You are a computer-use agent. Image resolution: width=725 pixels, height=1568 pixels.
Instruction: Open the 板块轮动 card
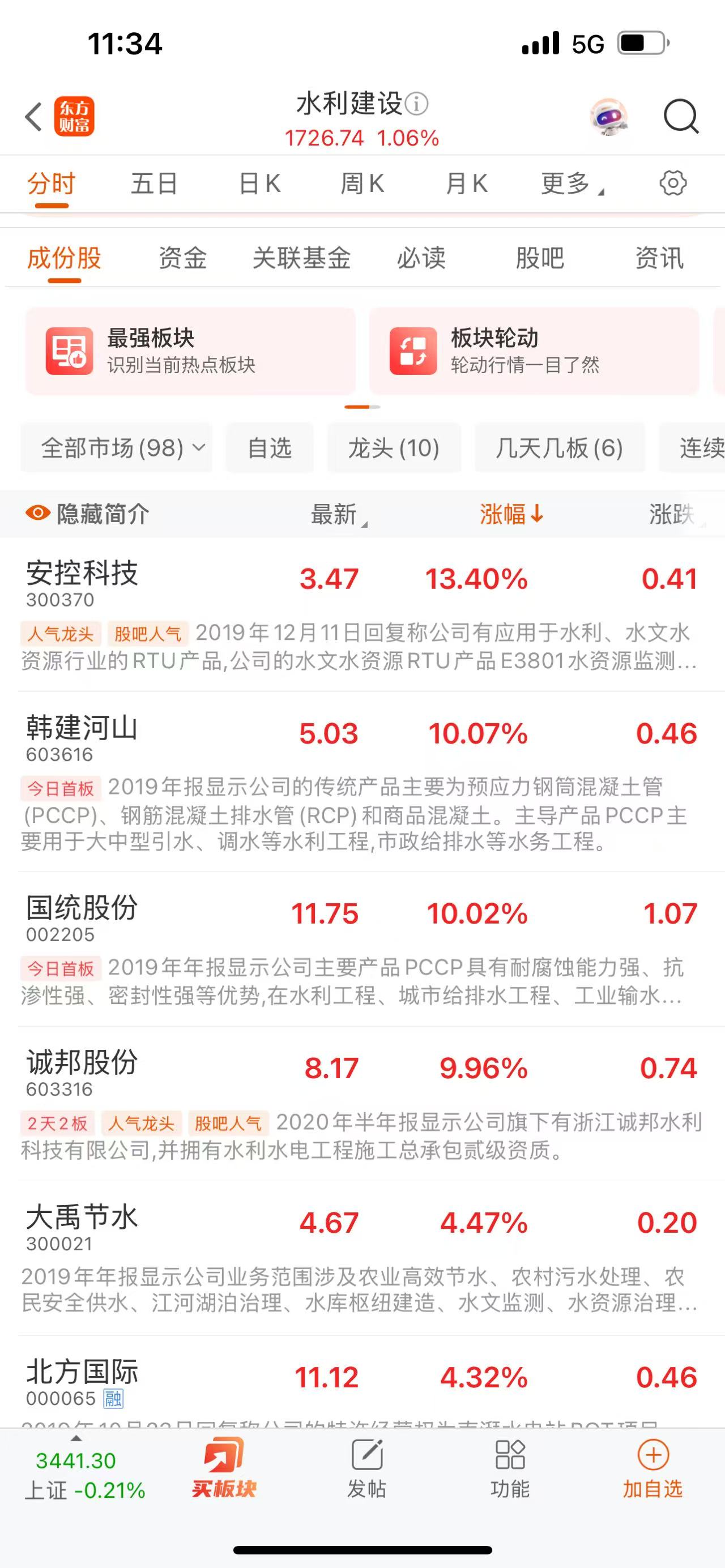534,351
